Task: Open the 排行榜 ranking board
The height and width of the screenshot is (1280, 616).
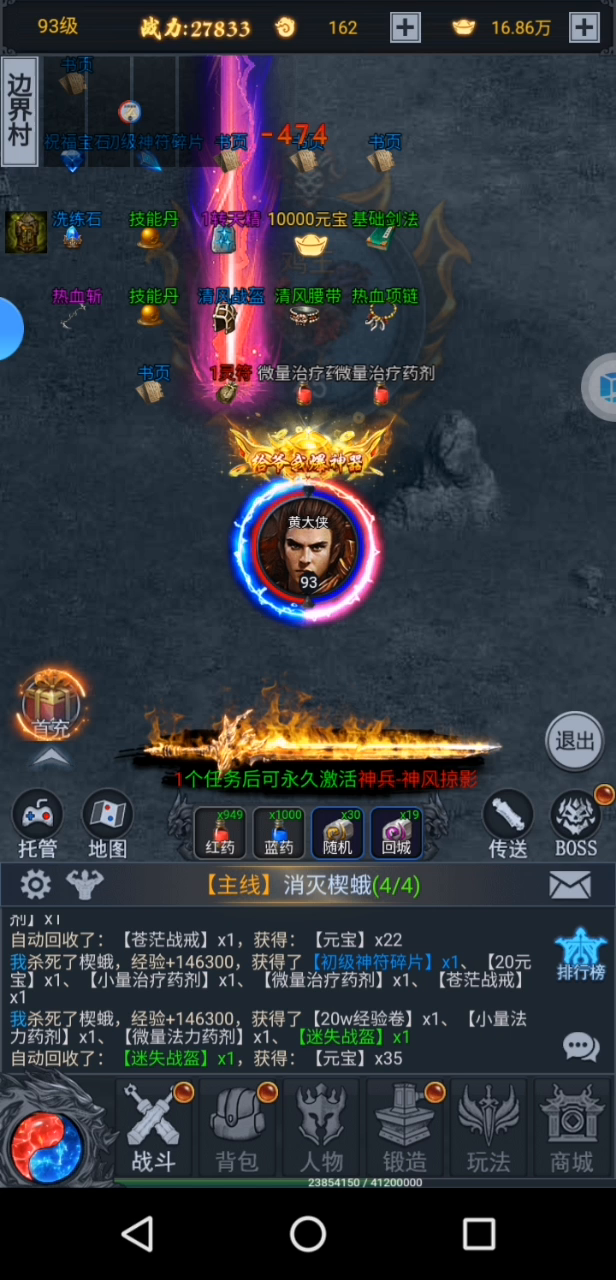Action: click(581, 955)
